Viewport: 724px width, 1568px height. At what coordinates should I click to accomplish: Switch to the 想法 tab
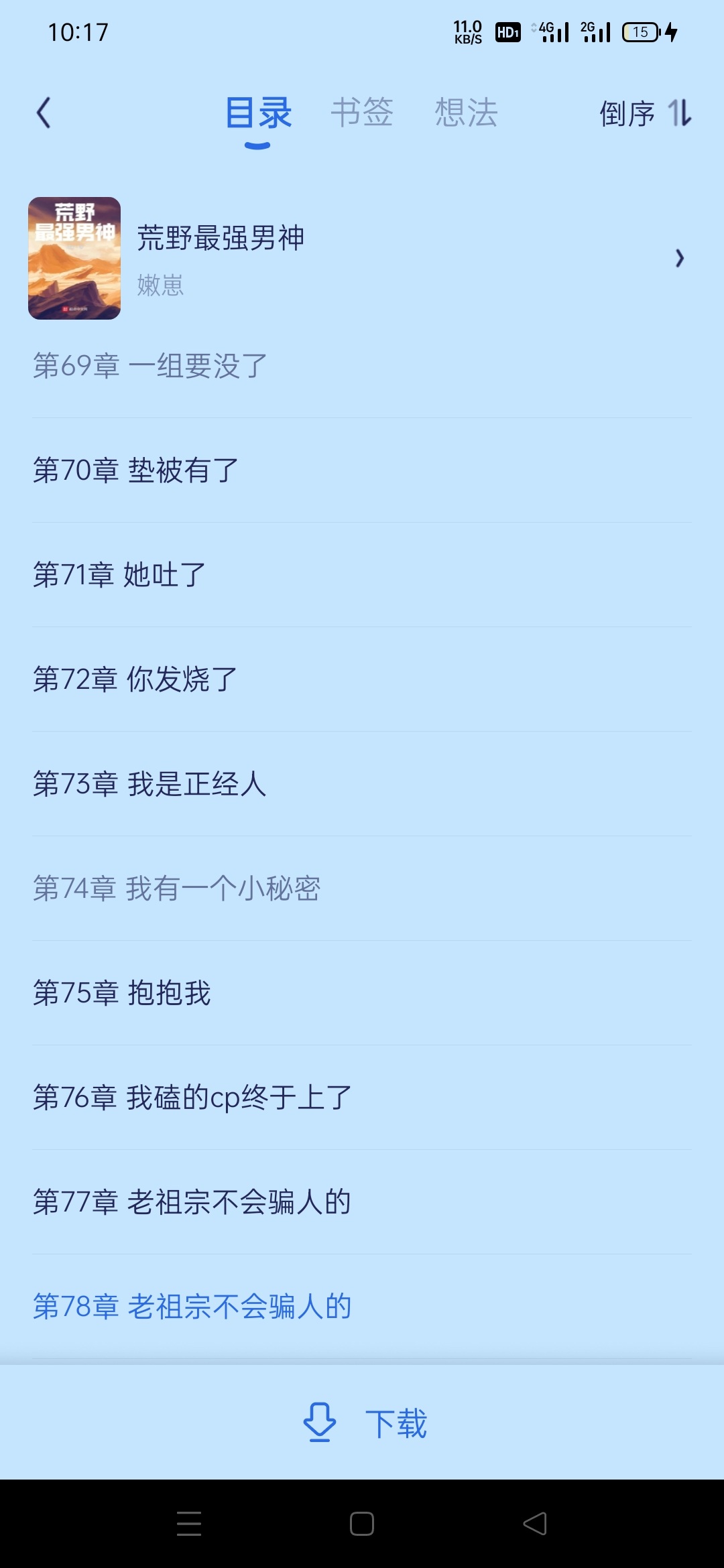click(x=466, y=113)
